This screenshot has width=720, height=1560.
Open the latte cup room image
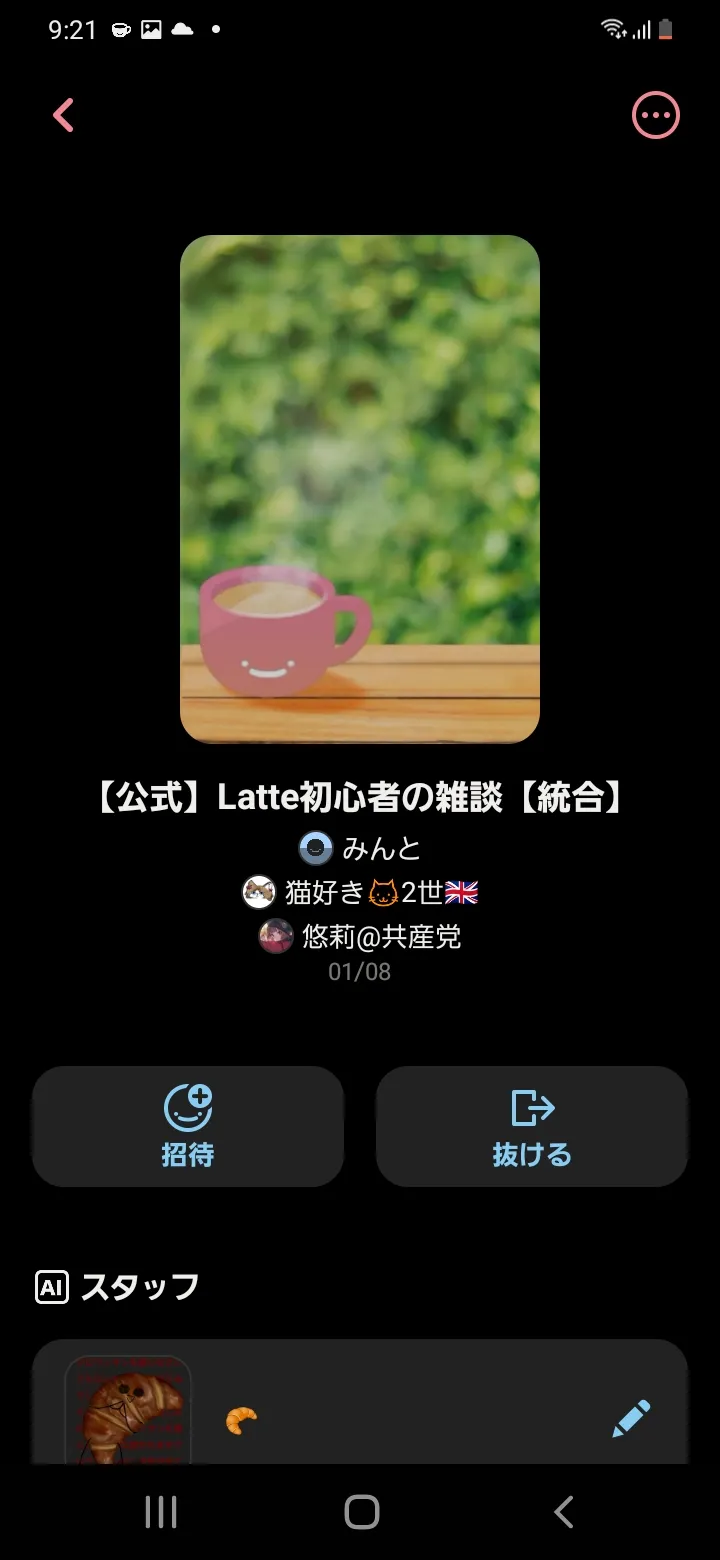360,489
